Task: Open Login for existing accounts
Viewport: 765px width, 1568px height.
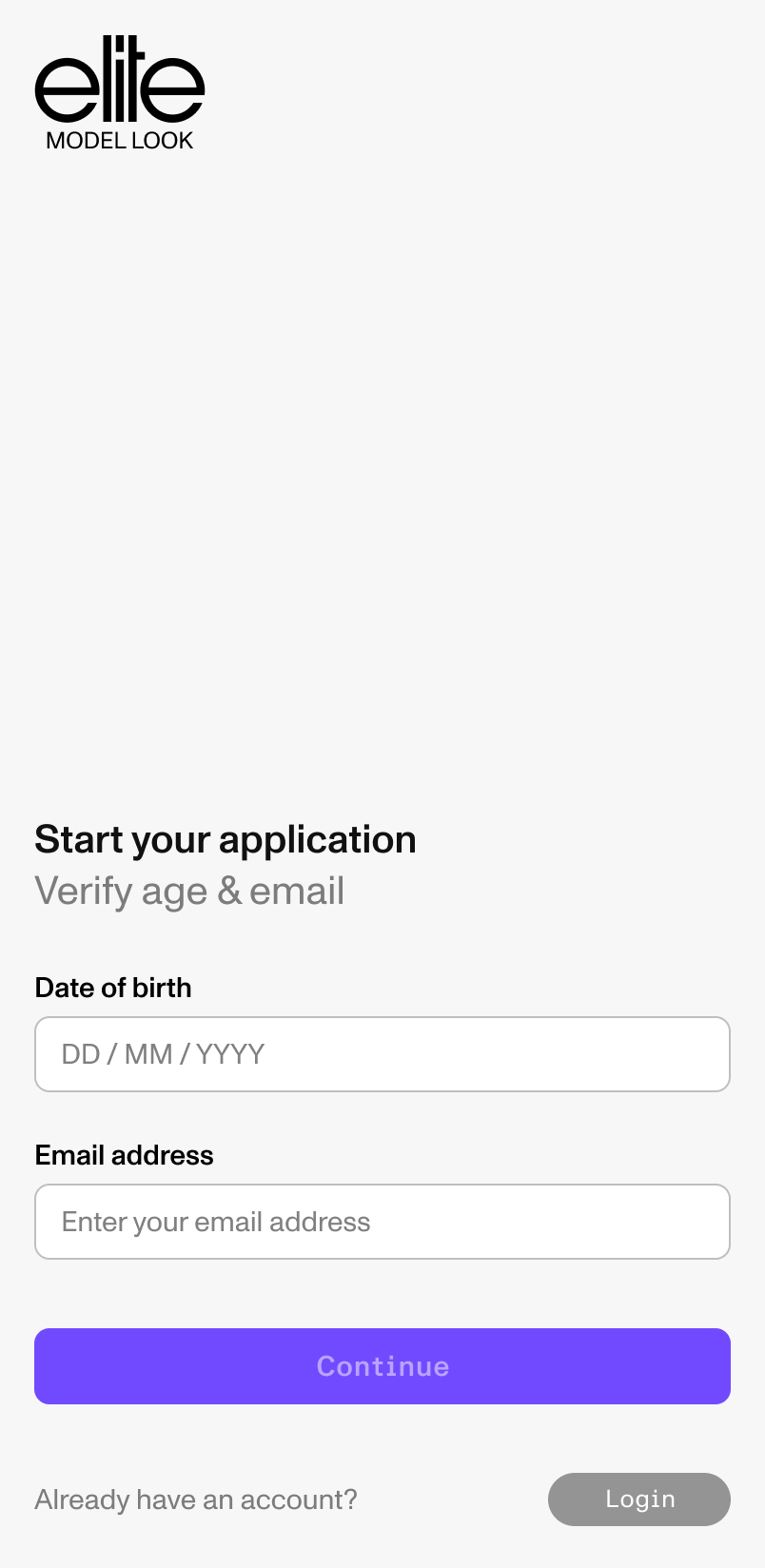Action: point(638,1499)
